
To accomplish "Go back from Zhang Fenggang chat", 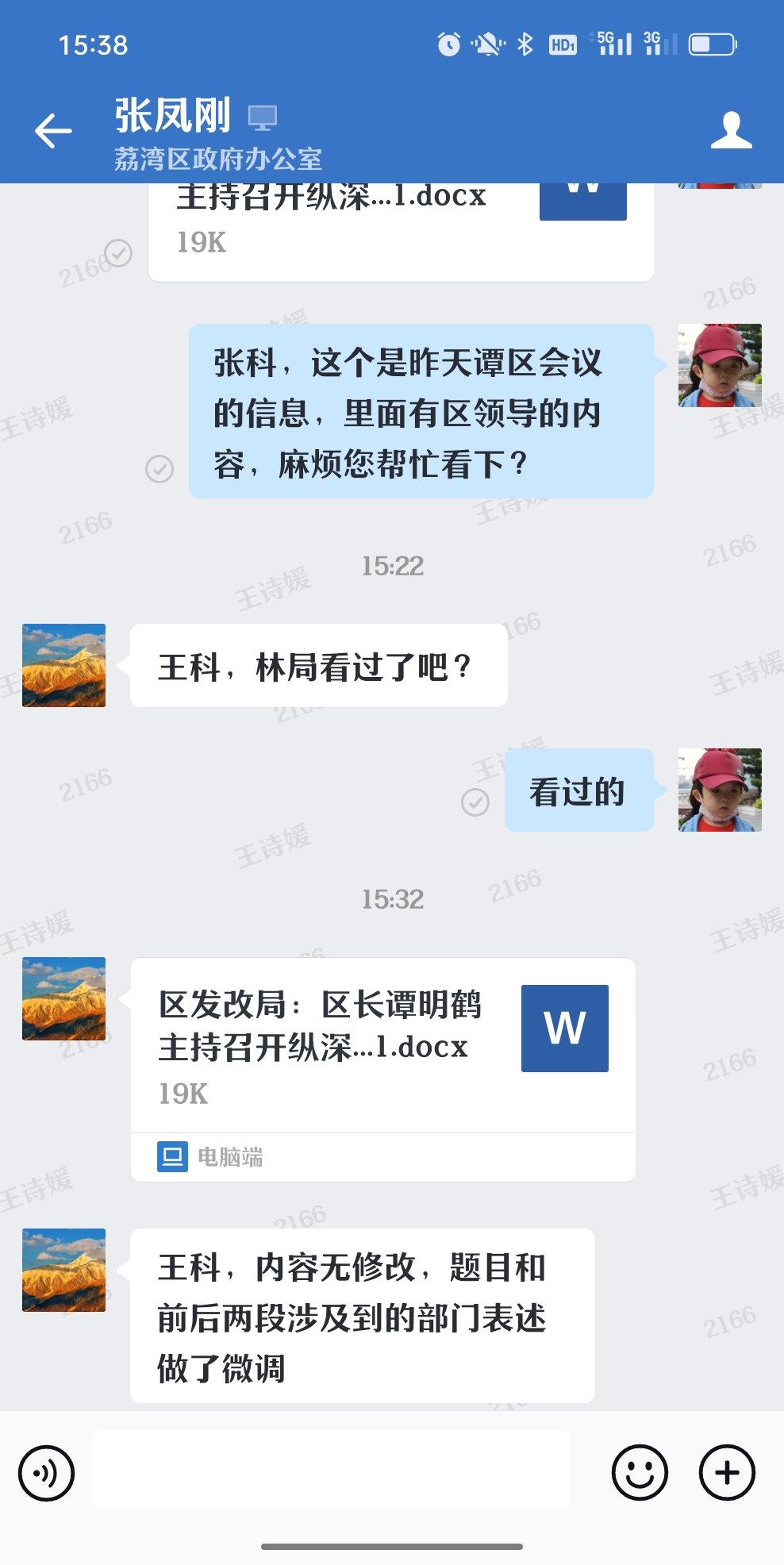I will coord(53,131).
